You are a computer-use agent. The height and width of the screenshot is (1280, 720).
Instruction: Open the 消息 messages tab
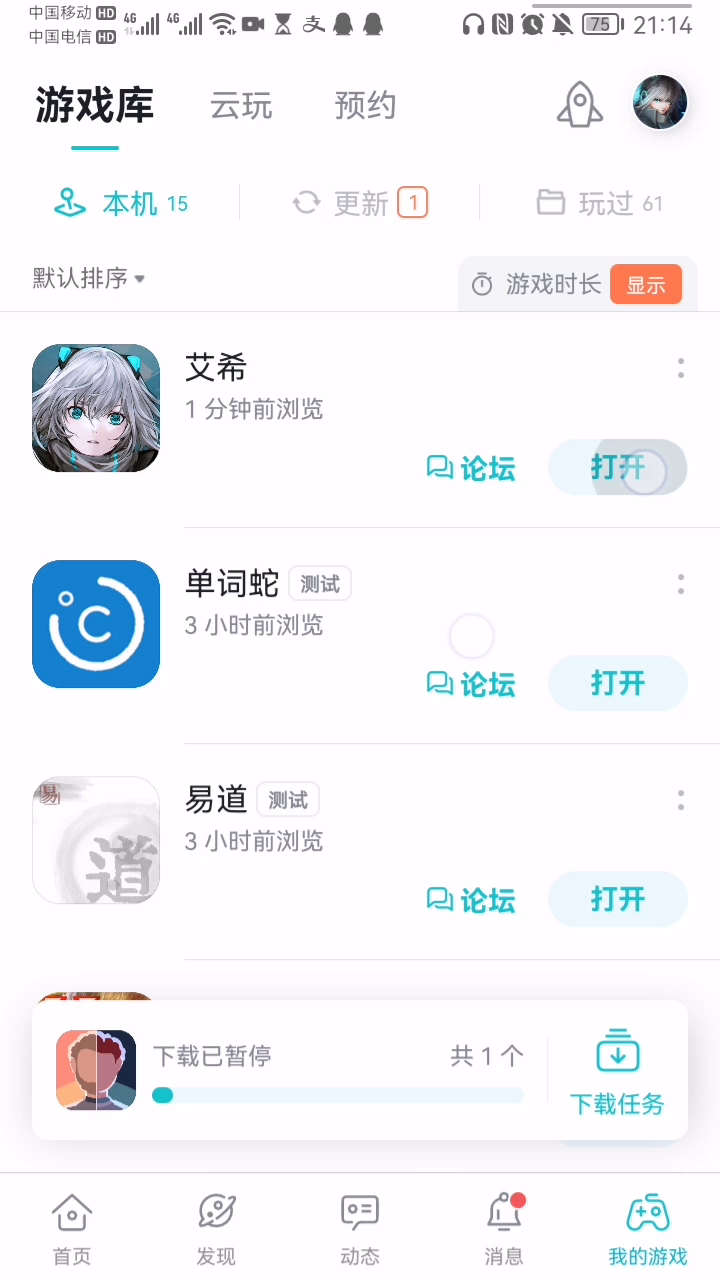tap(504, 1228)
